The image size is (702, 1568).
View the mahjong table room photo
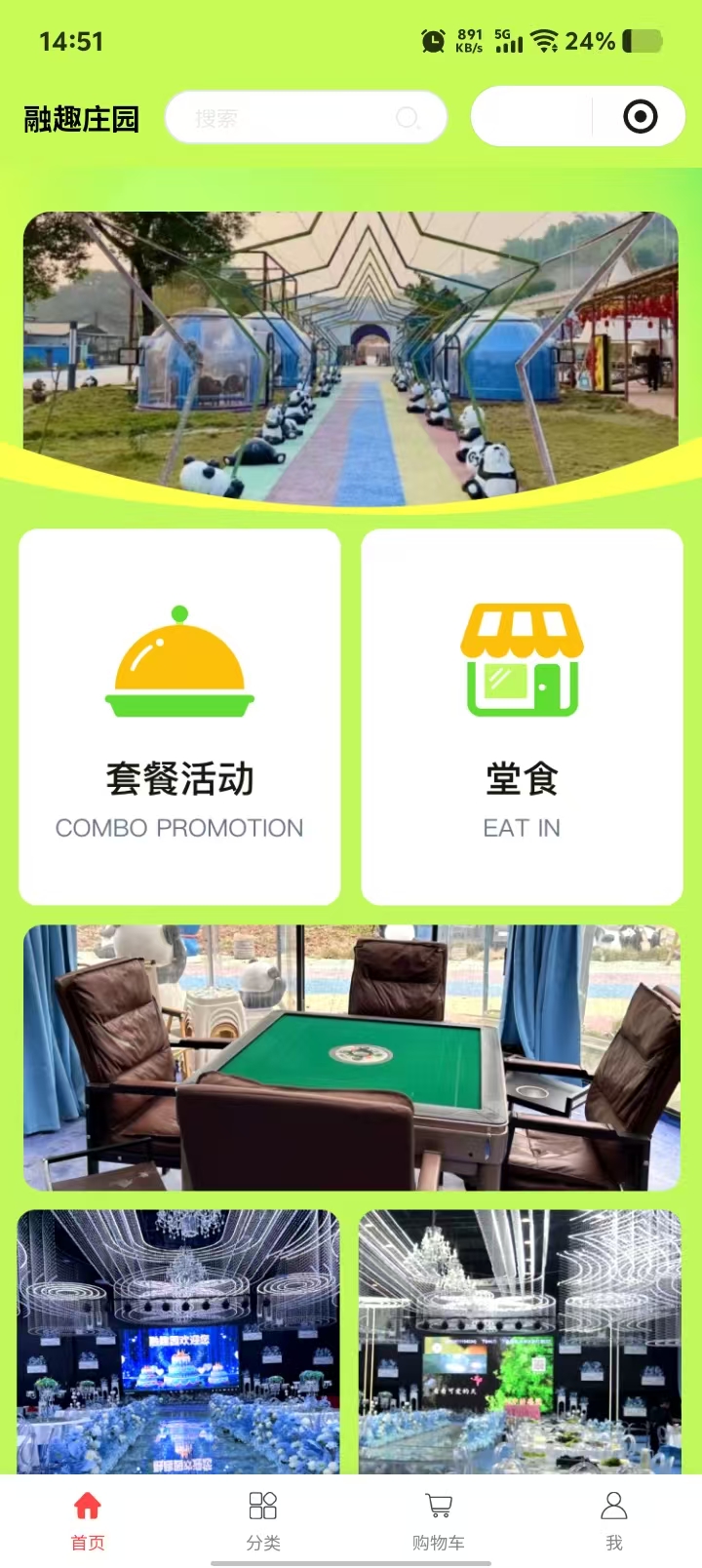point(351,1057)
